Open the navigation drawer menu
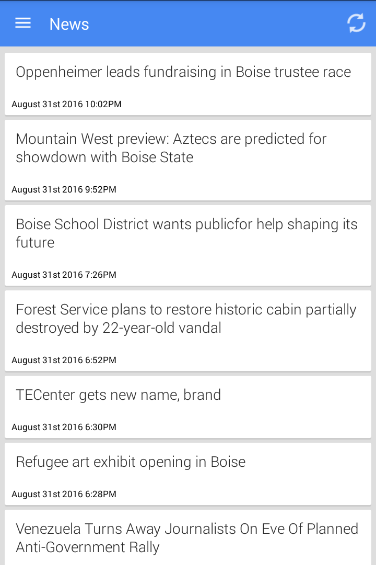The height and width of the screenshot is (565, 376). (x=23, y=24)
